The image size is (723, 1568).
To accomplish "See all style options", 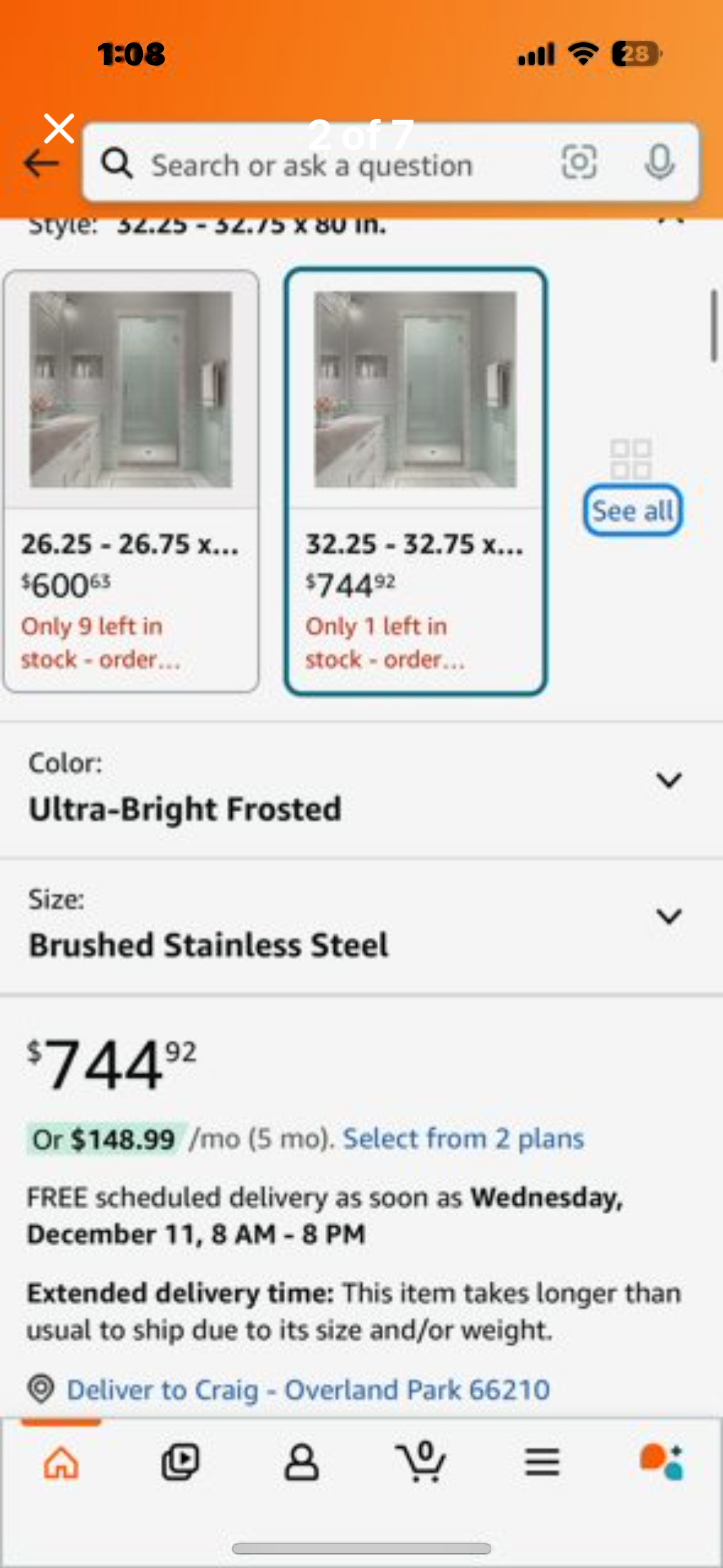I will pyautogui.click(x=632, y=510).
